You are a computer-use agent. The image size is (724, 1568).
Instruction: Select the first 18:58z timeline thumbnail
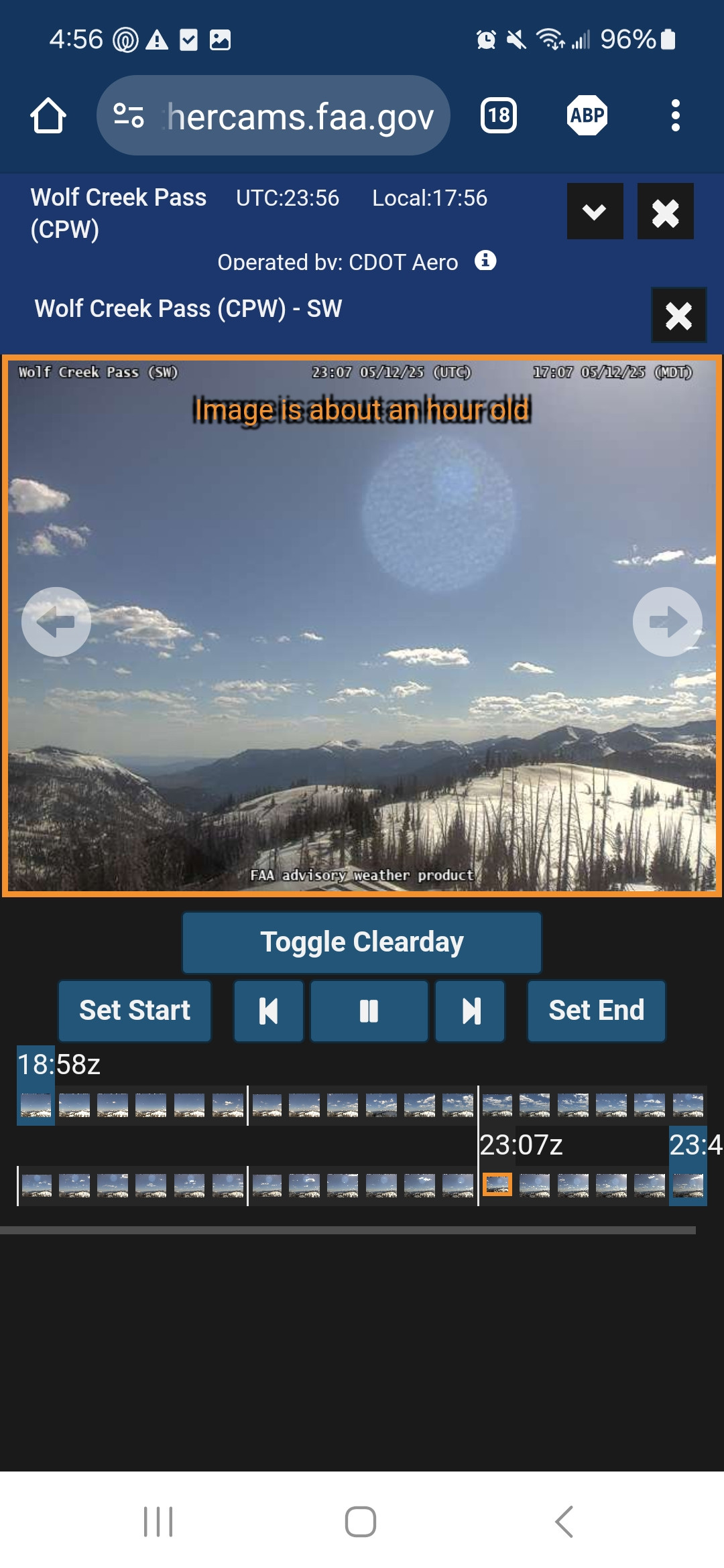(36, 1104)
